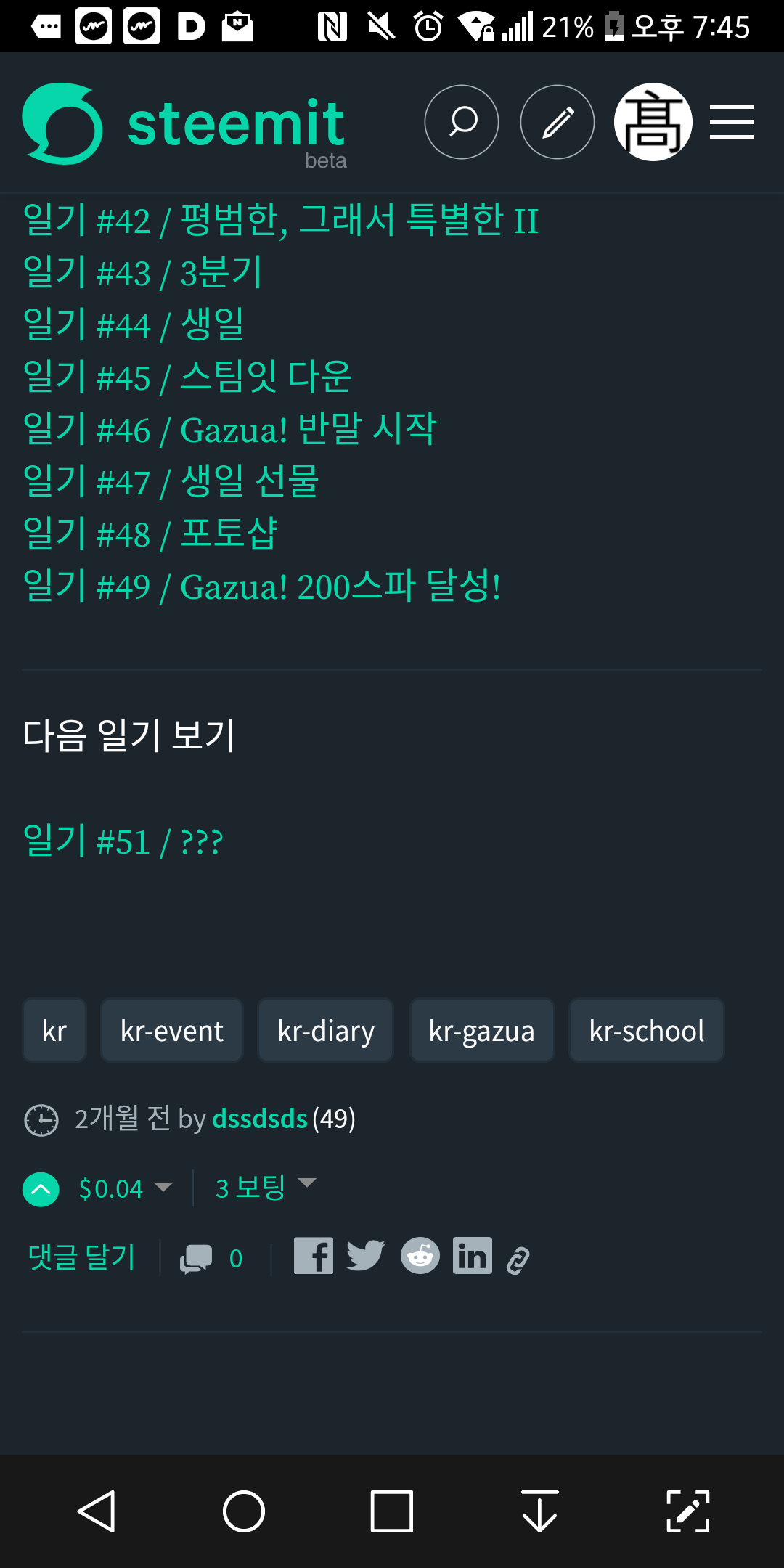Open the profile avatar menu
Screen dimensions: 784x1568
coord(653,122)
